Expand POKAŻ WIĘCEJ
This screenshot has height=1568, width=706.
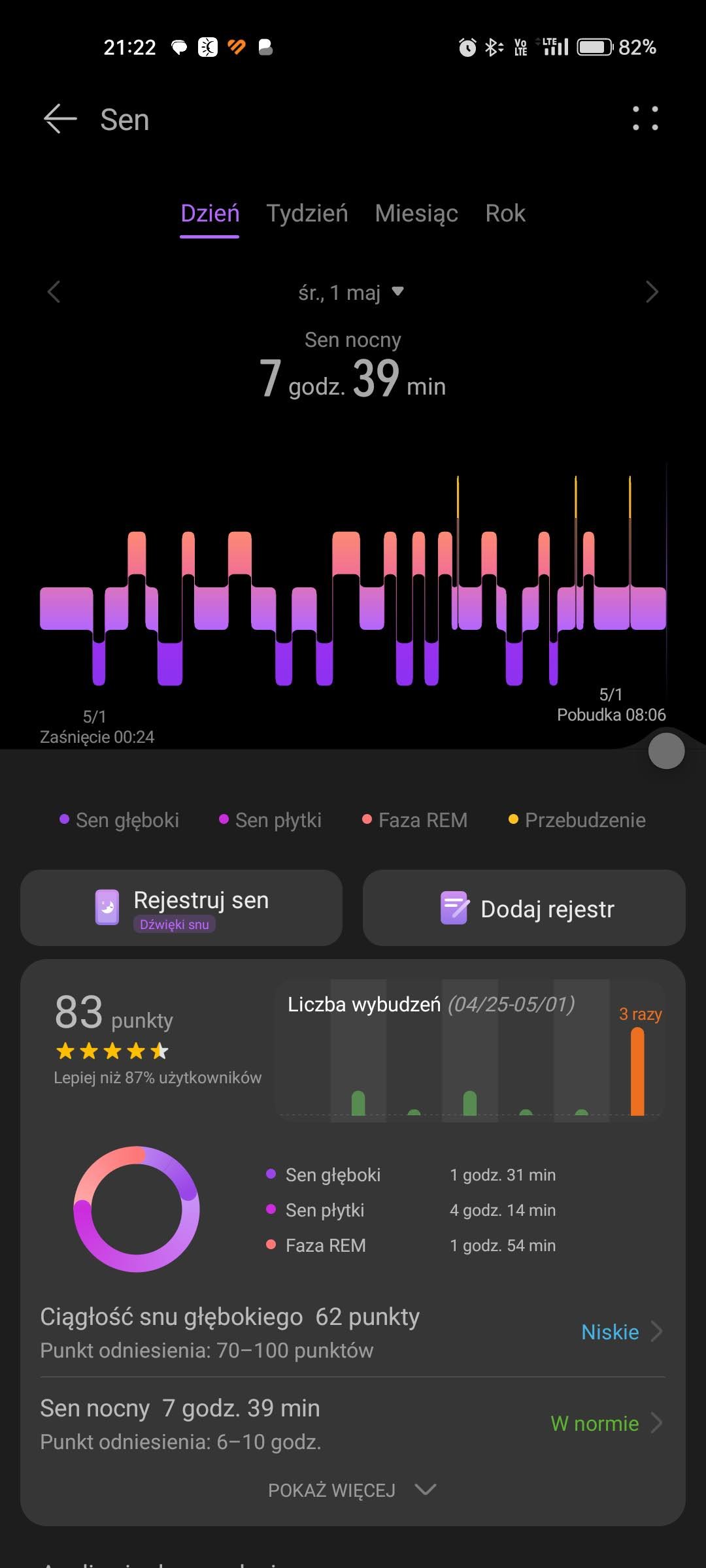pos(352,1490)
